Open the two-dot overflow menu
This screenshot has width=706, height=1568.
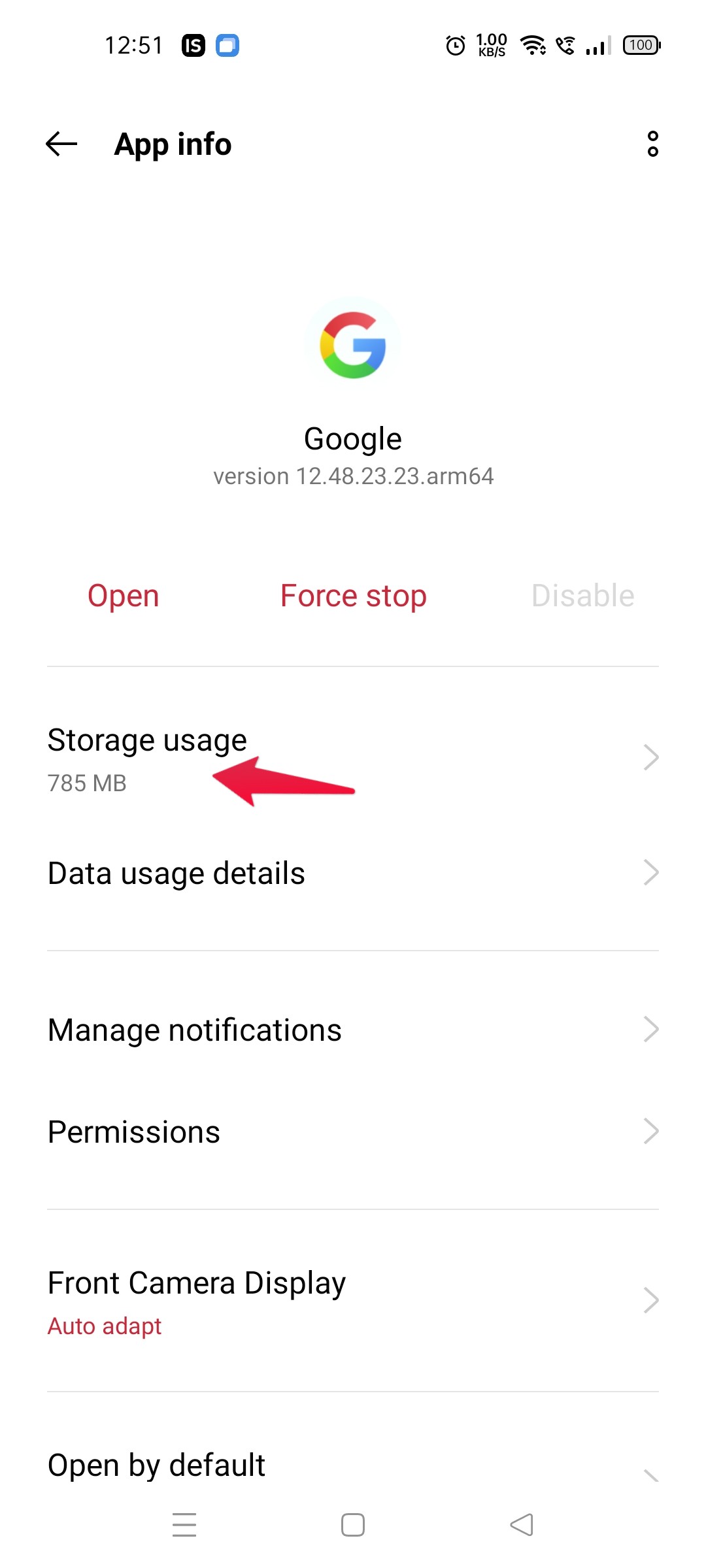(x=652, y=144)
